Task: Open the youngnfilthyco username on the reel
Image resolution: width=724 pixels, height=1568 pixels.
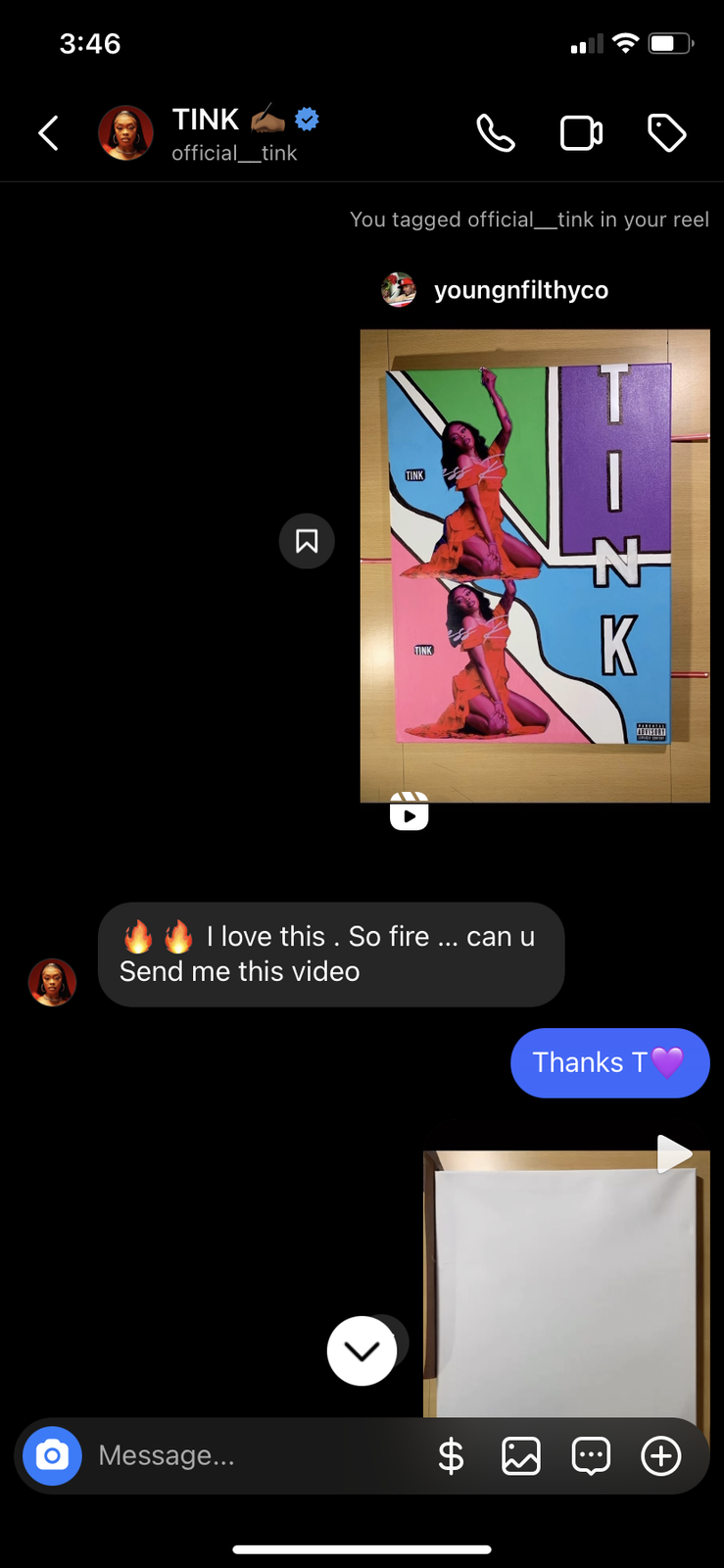Action: 520,290
